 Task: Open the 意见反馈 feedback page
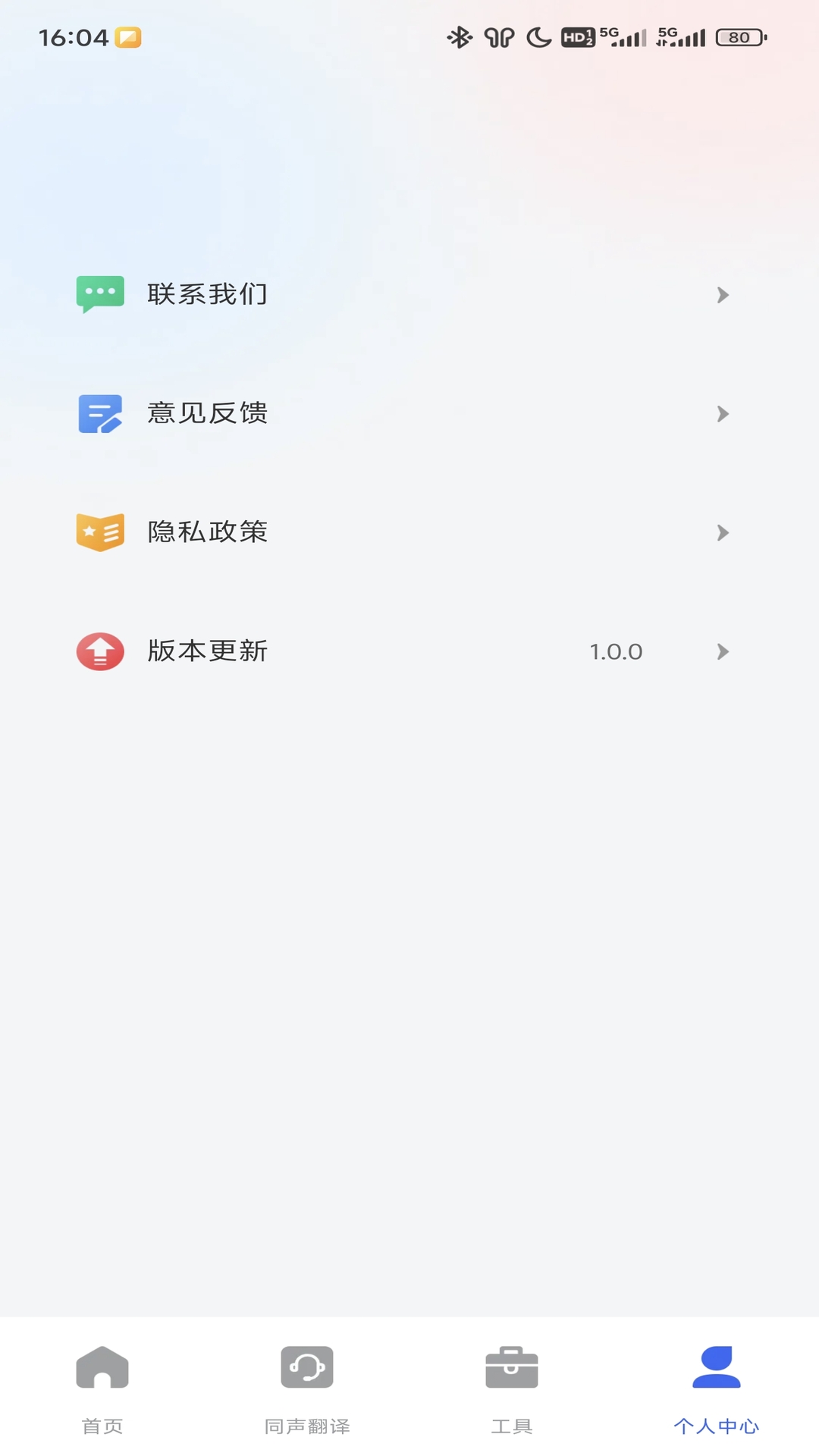pyautogui.click(x=409, y=413)
